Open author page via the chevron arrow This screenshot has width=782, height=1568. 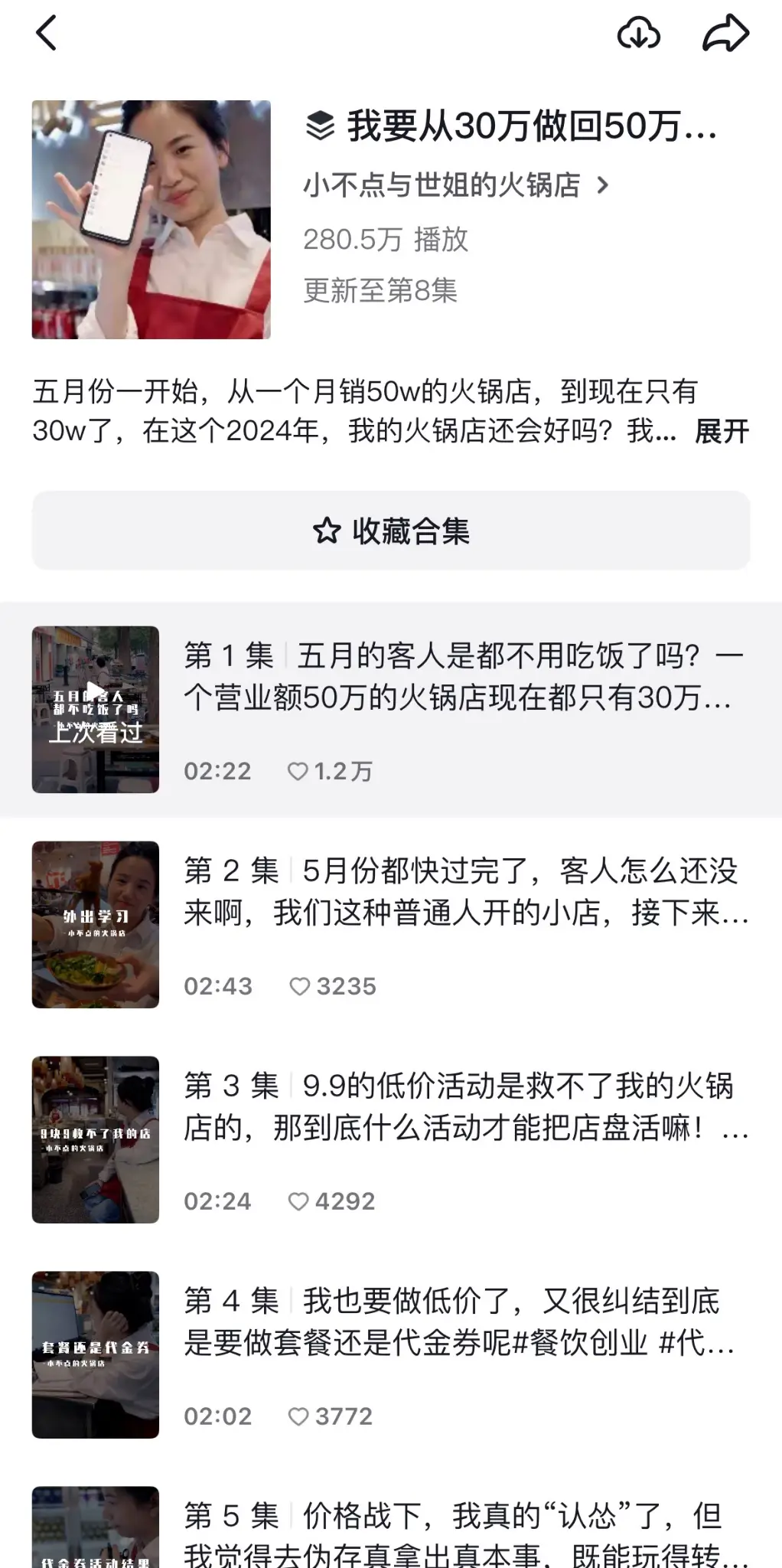pyautogui.click(x=604, y=186)
